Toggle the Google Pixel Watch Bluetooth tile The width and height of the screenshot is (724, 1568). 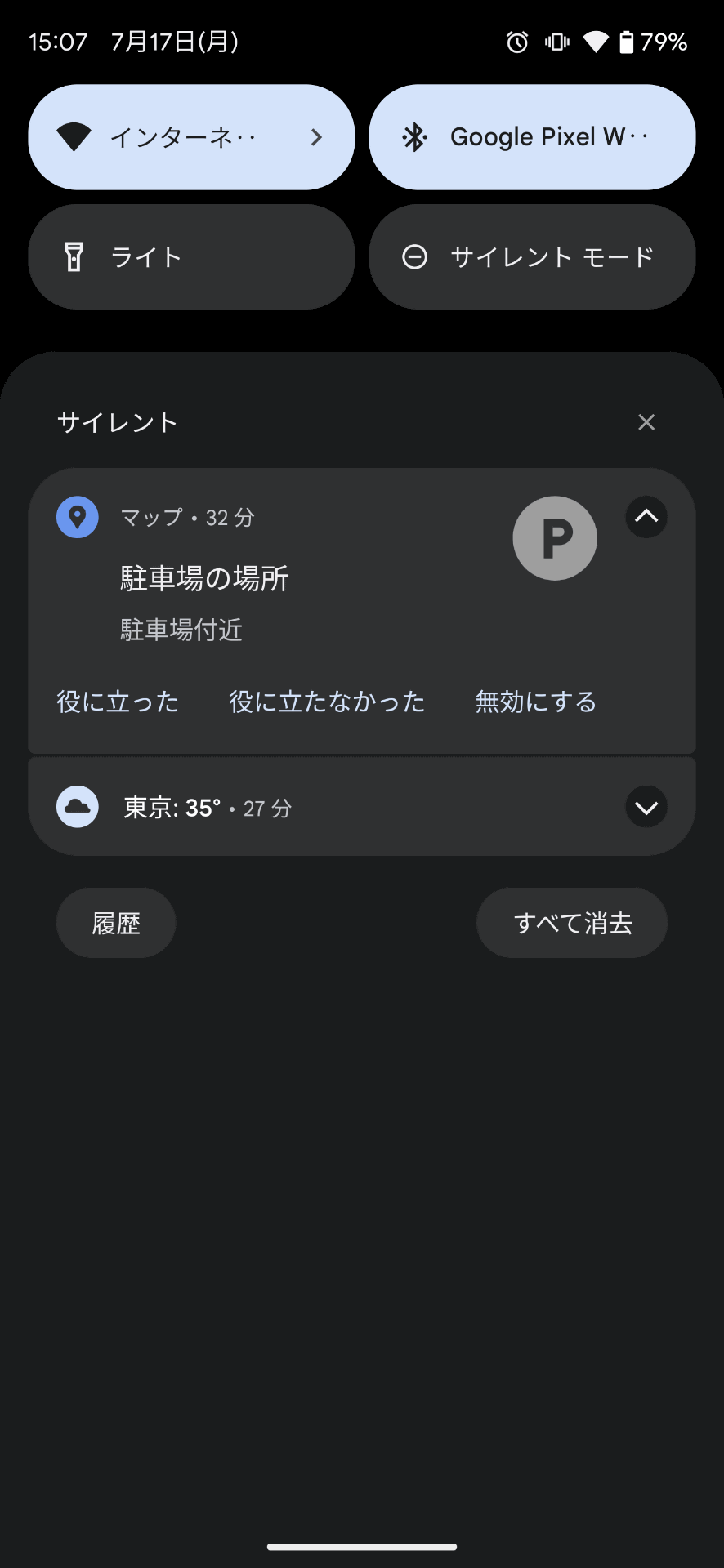(532, 137)
